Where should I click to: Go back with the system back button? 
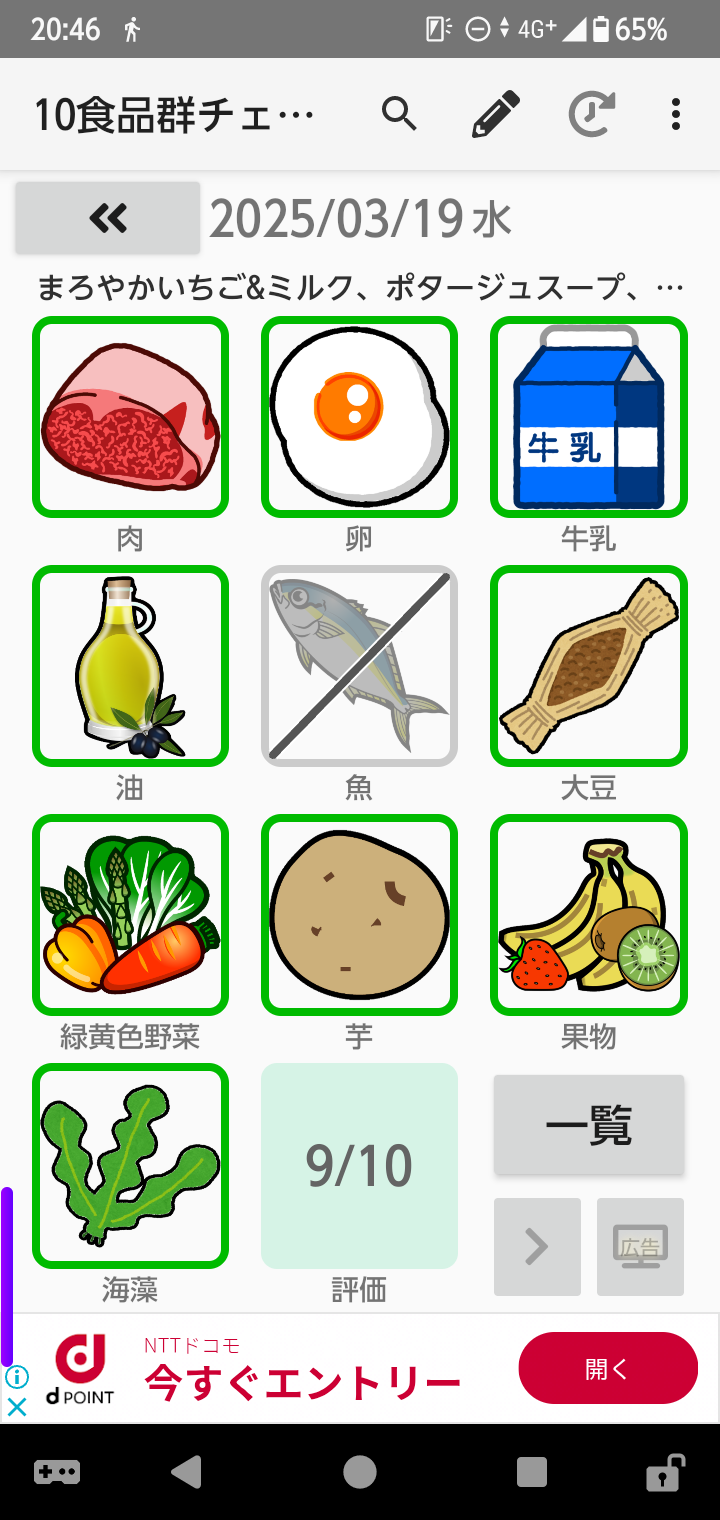(x=187, y=1471)
